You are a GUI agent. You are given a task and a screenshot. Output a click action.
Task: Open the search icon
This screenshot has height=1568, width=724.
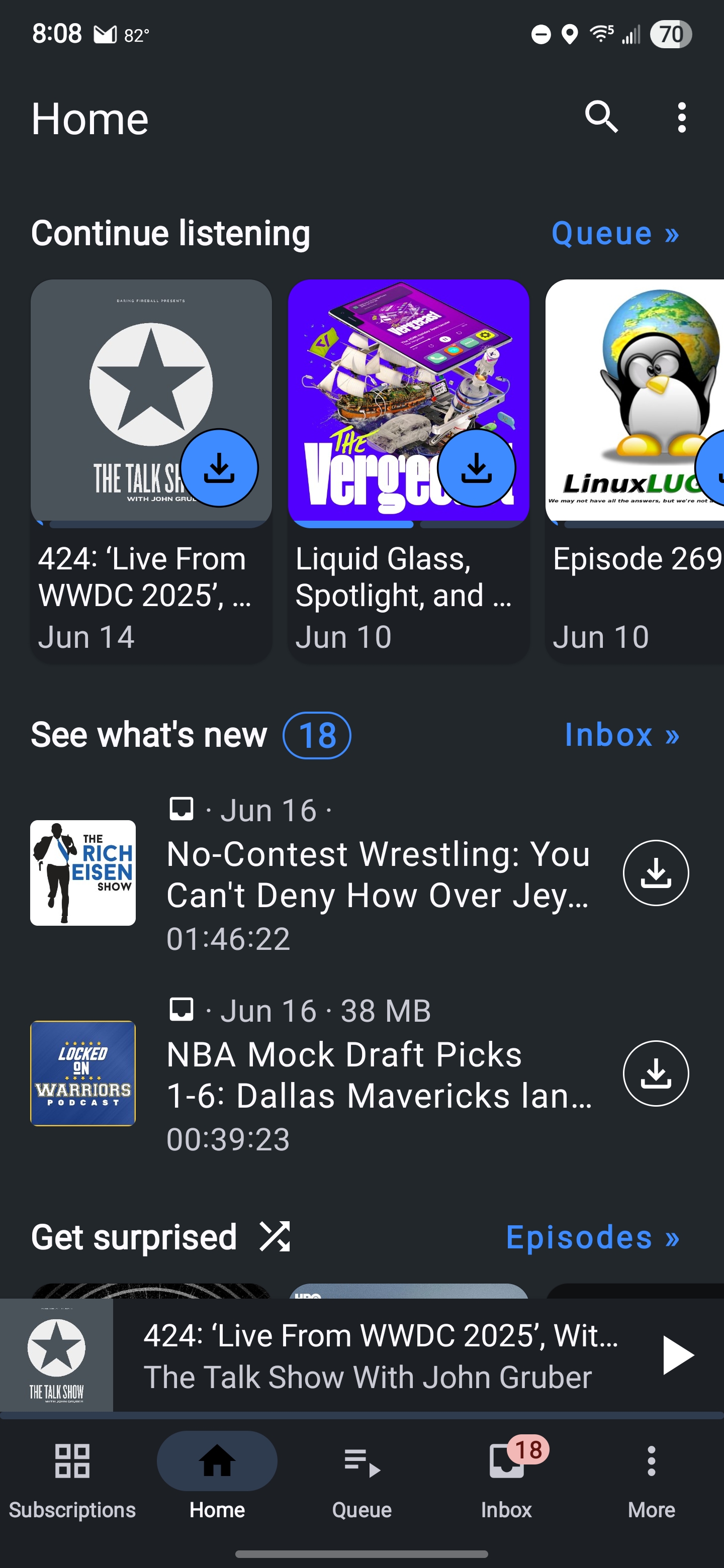tap(601, 117)
